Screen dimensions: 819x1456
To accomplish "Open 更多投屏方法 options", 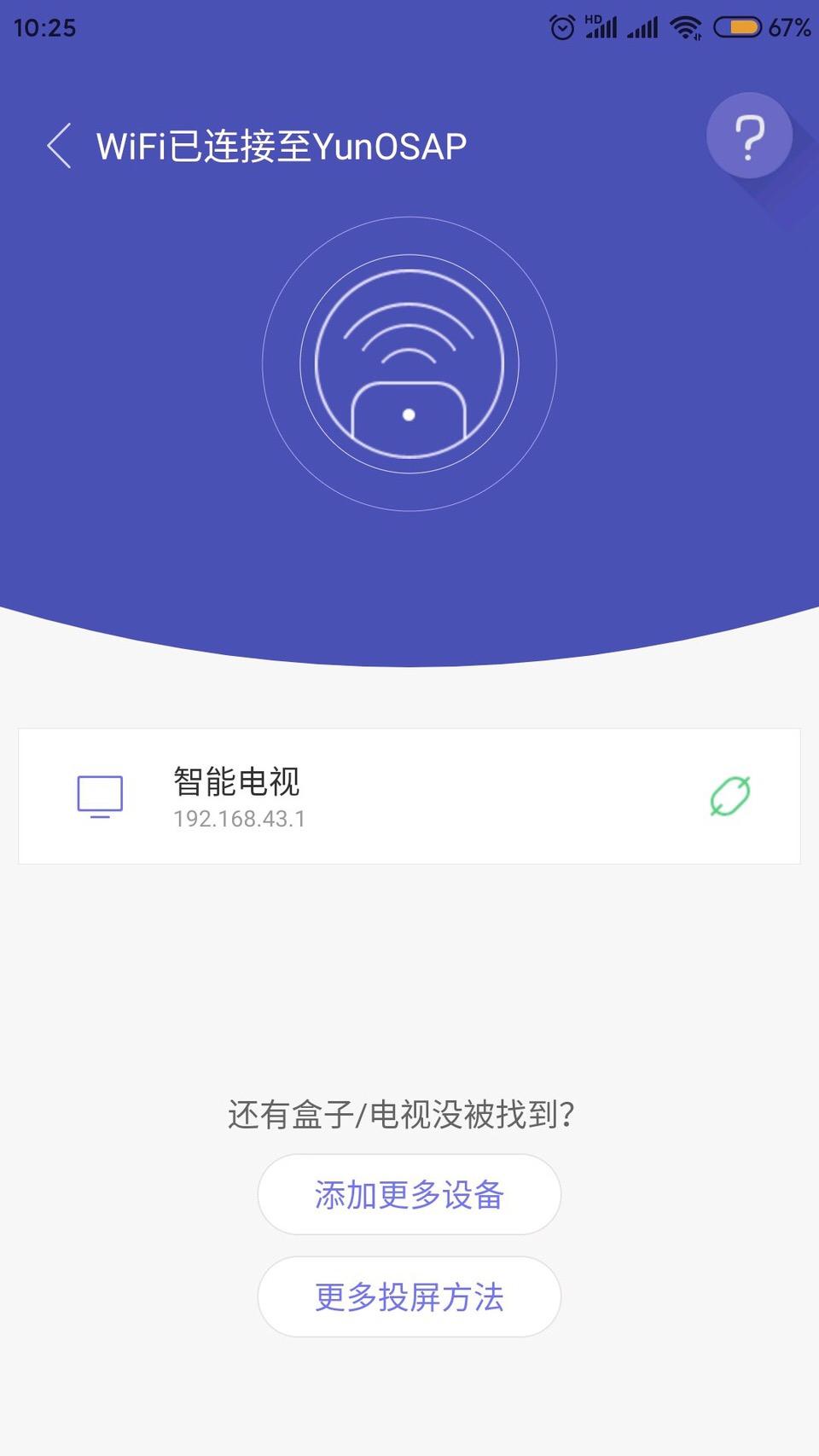I will pyautogui.click(x=409, y=1297).
